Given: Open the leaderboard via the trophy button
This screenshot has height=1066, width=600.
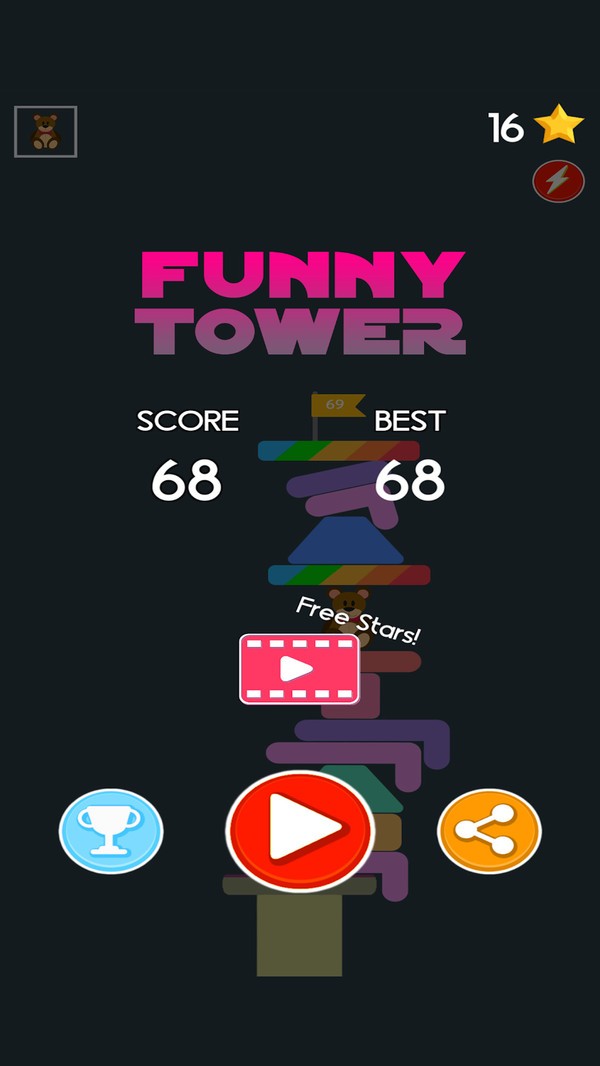Looking at the screenshot, I should click(x=111, y=831).
